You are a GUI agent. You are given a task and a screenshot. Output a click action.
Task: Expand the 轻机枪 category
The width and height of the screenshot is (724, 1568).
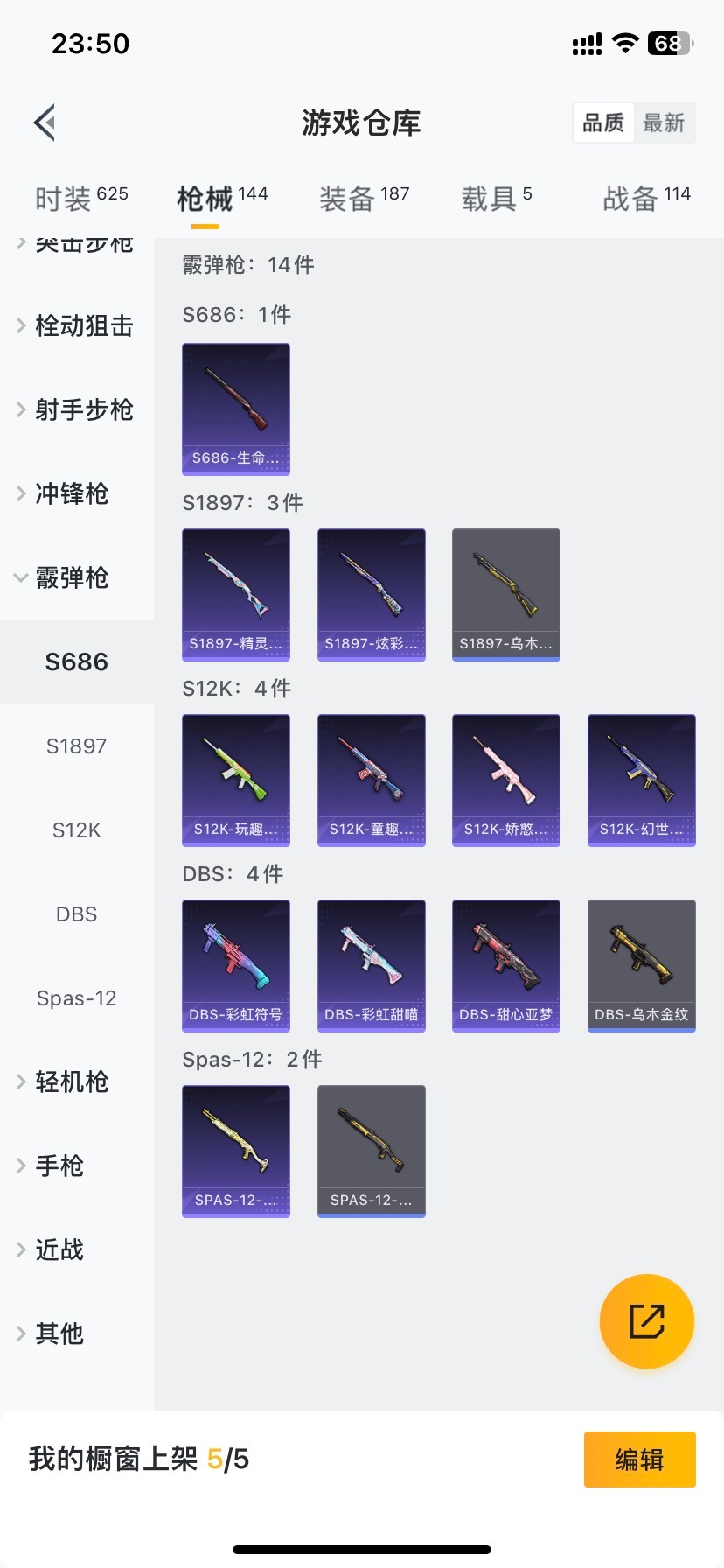point(70,1082)
